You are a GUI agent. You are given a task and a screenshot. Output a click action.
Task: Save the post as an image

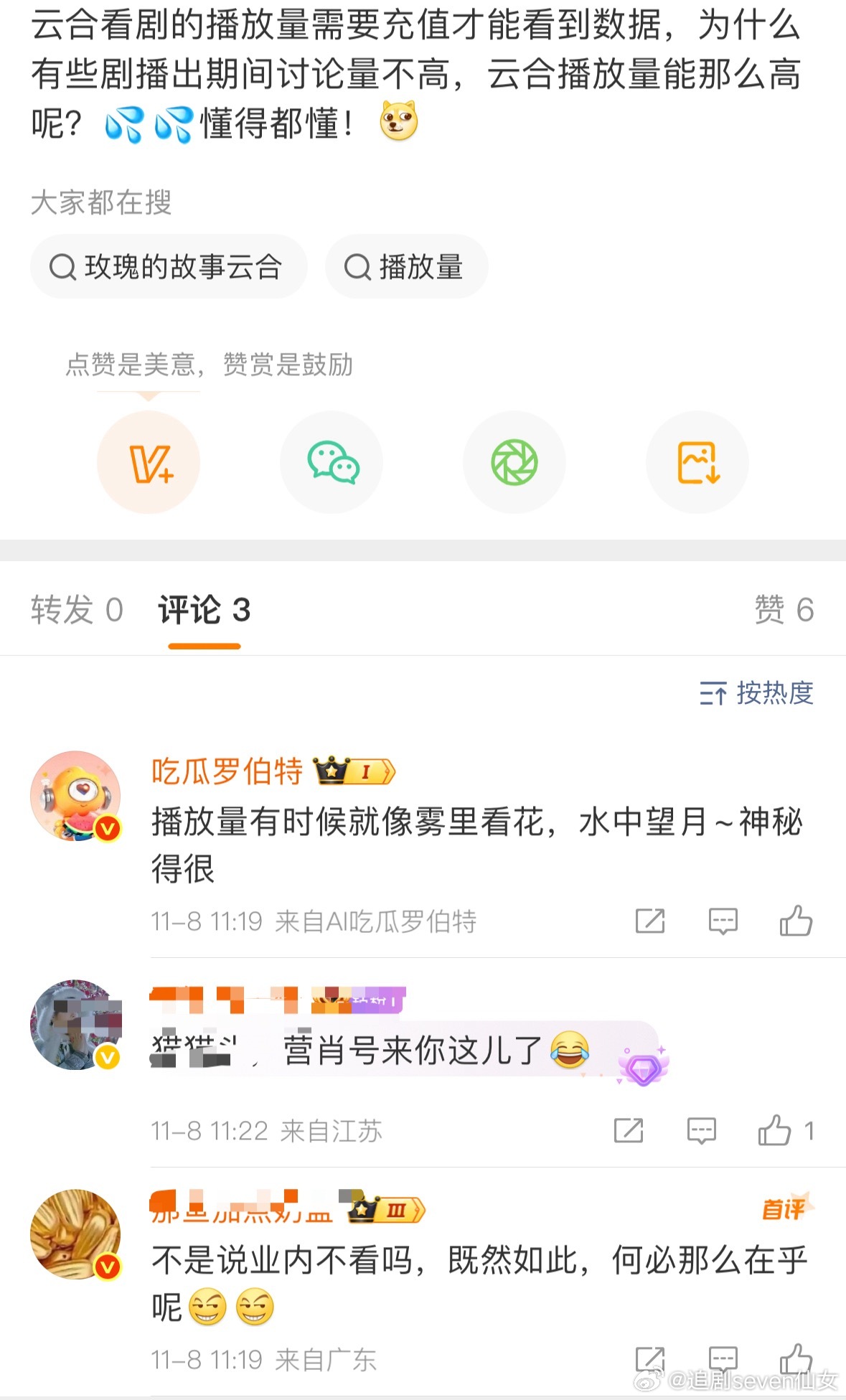click(x=697, y=462)
